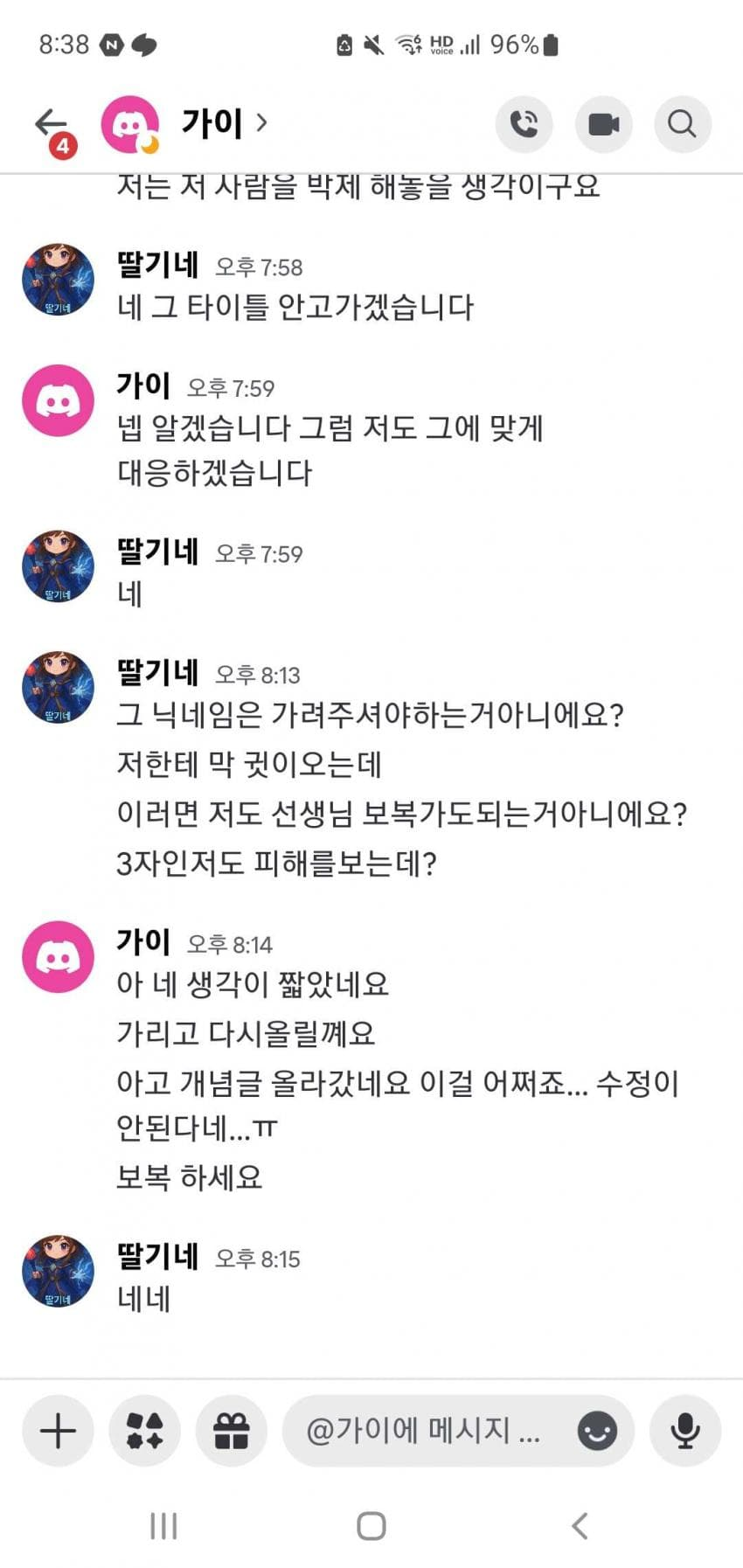Screen dimensions: 743x1568
Task: Open 가이's avatar on the 8:14 message
Action: (x=58, y=956)
